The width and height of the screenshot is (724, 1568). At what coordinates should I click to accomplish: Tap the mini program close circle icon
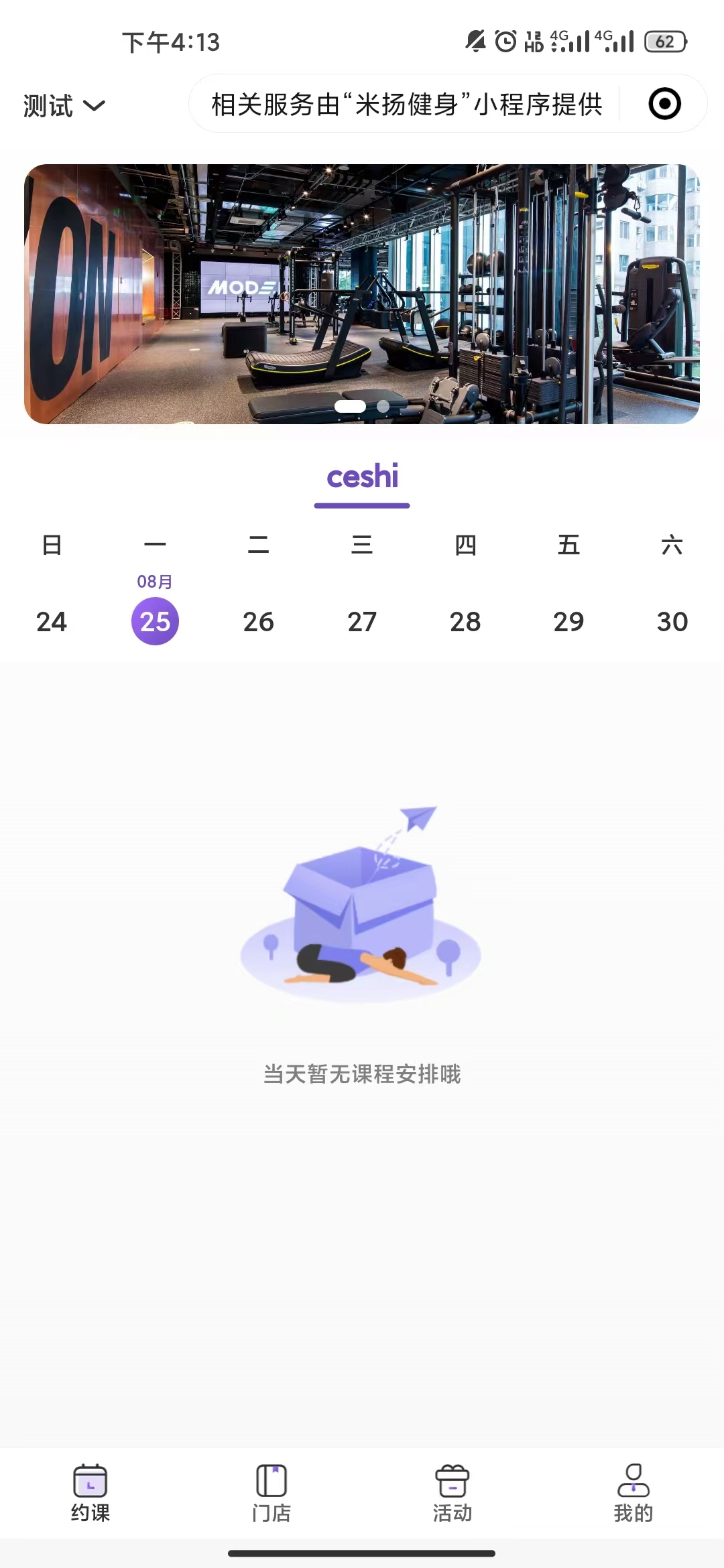tap(664, 104)
